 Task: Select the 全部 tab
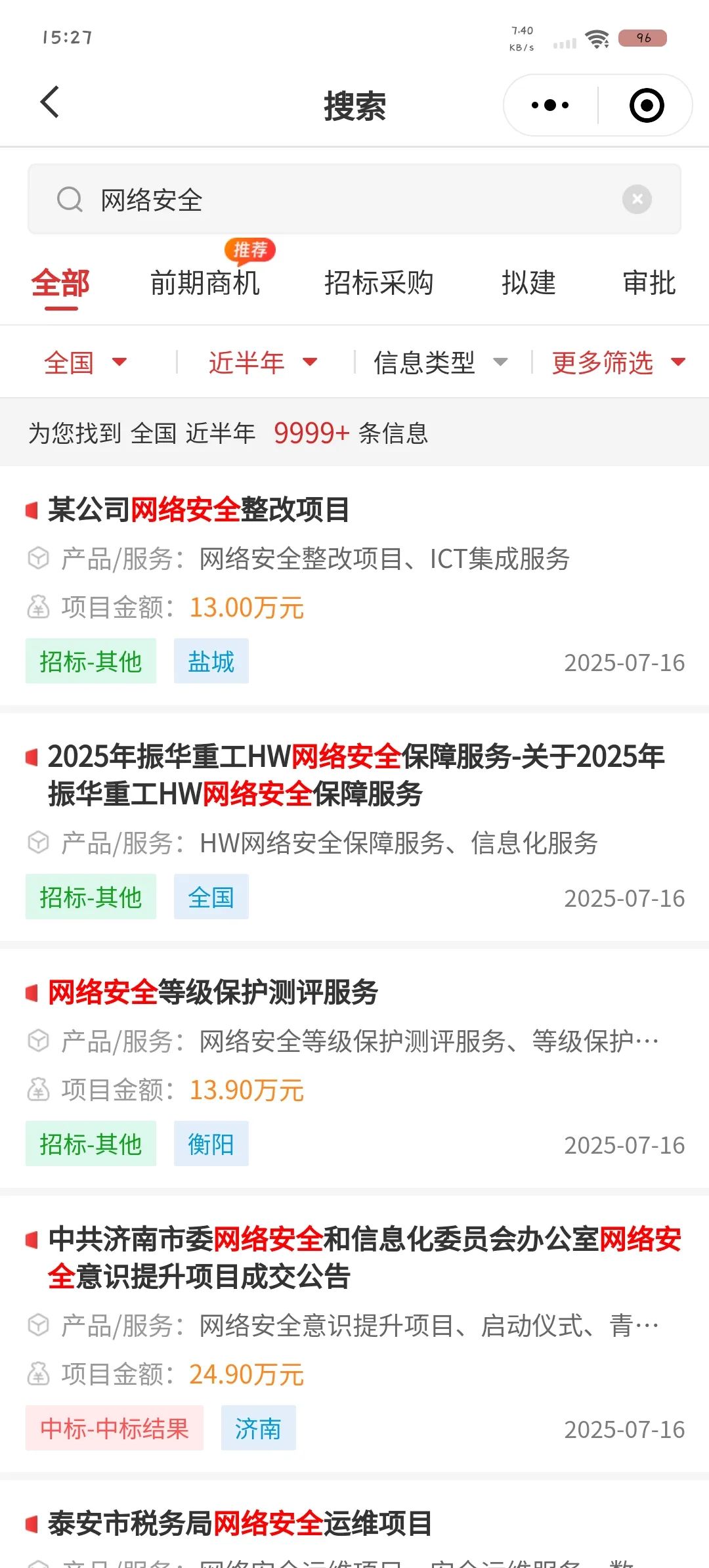pyautogui.click(x=60, y=284)
